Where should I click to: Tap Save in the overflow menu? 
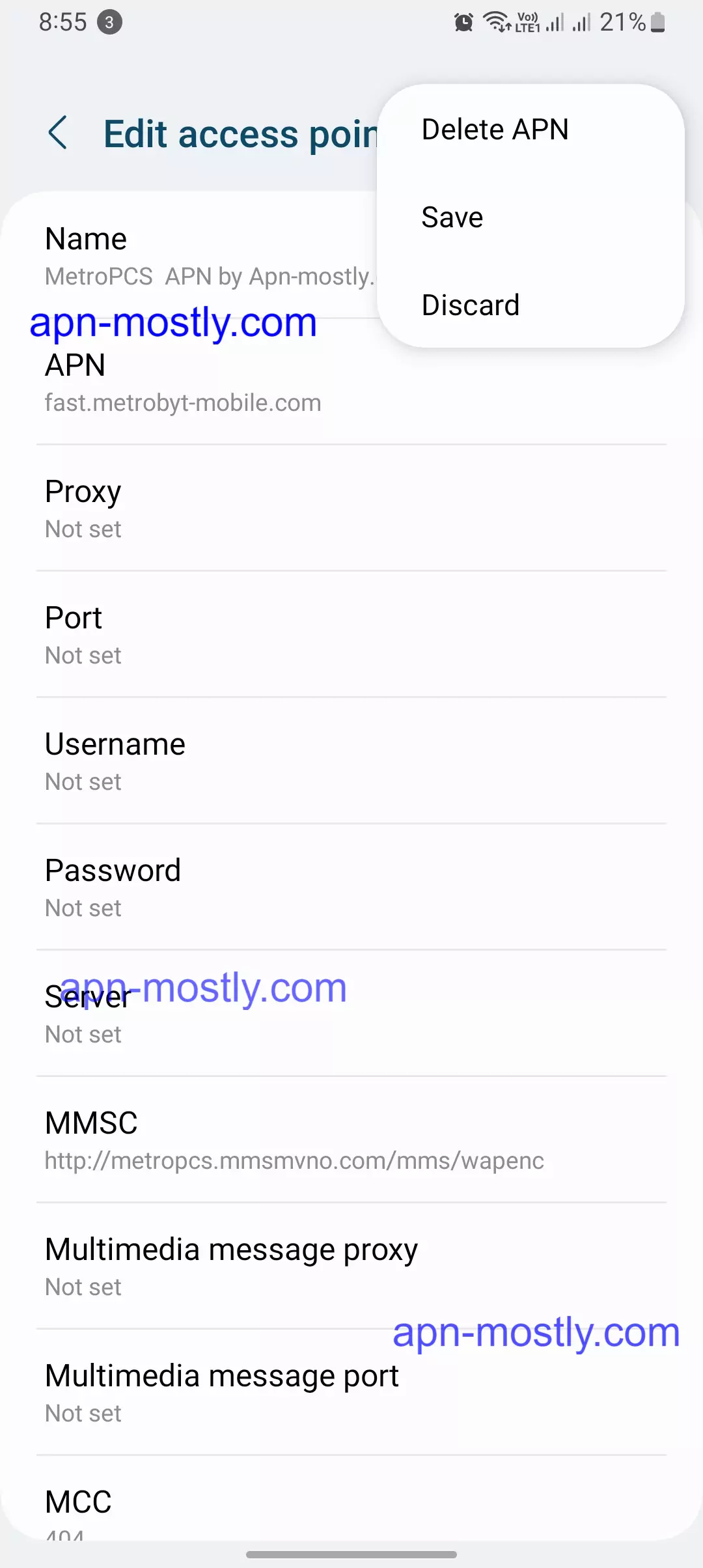pyautogui.click(x=452, y=217)
